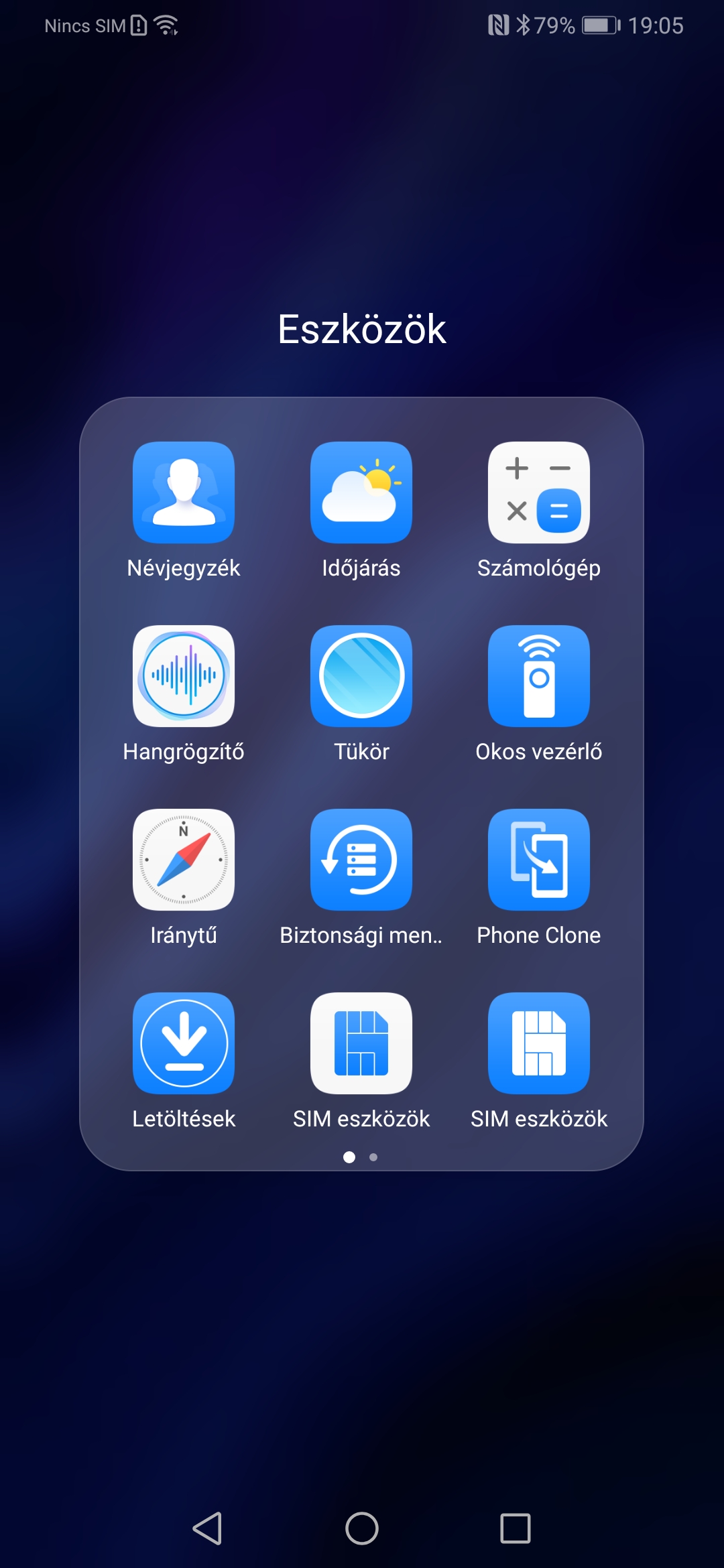Open the Névjegyzék contacts app
This screenshot has width=724, height=1568.
[184, 493]
